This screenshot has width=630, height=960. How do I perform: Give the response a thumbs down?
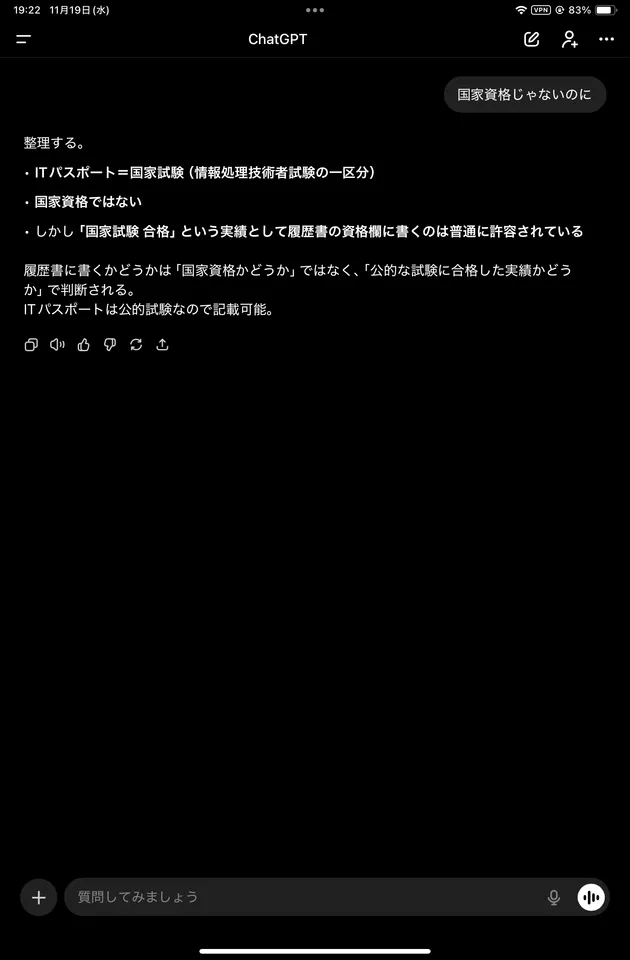(x=110, y=345)
